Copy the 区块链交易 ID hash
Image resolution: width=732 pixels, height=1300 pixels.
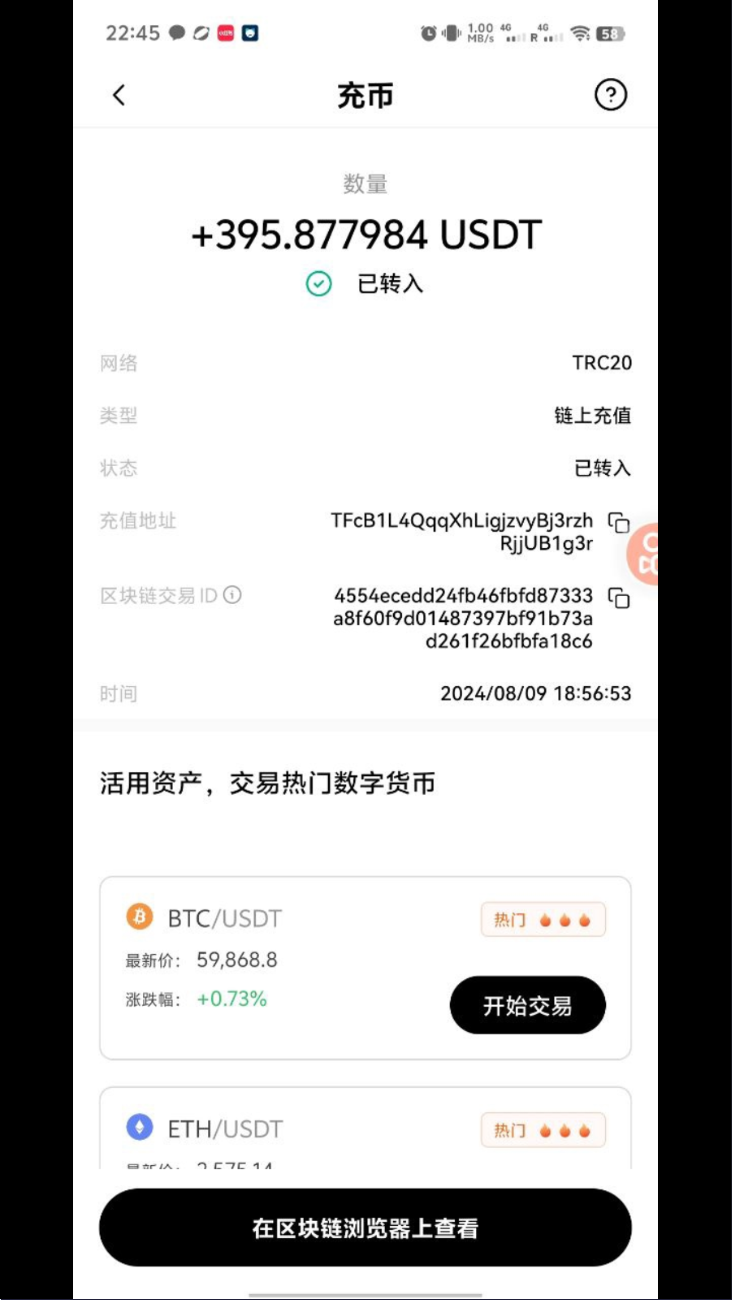coord(619,598)
